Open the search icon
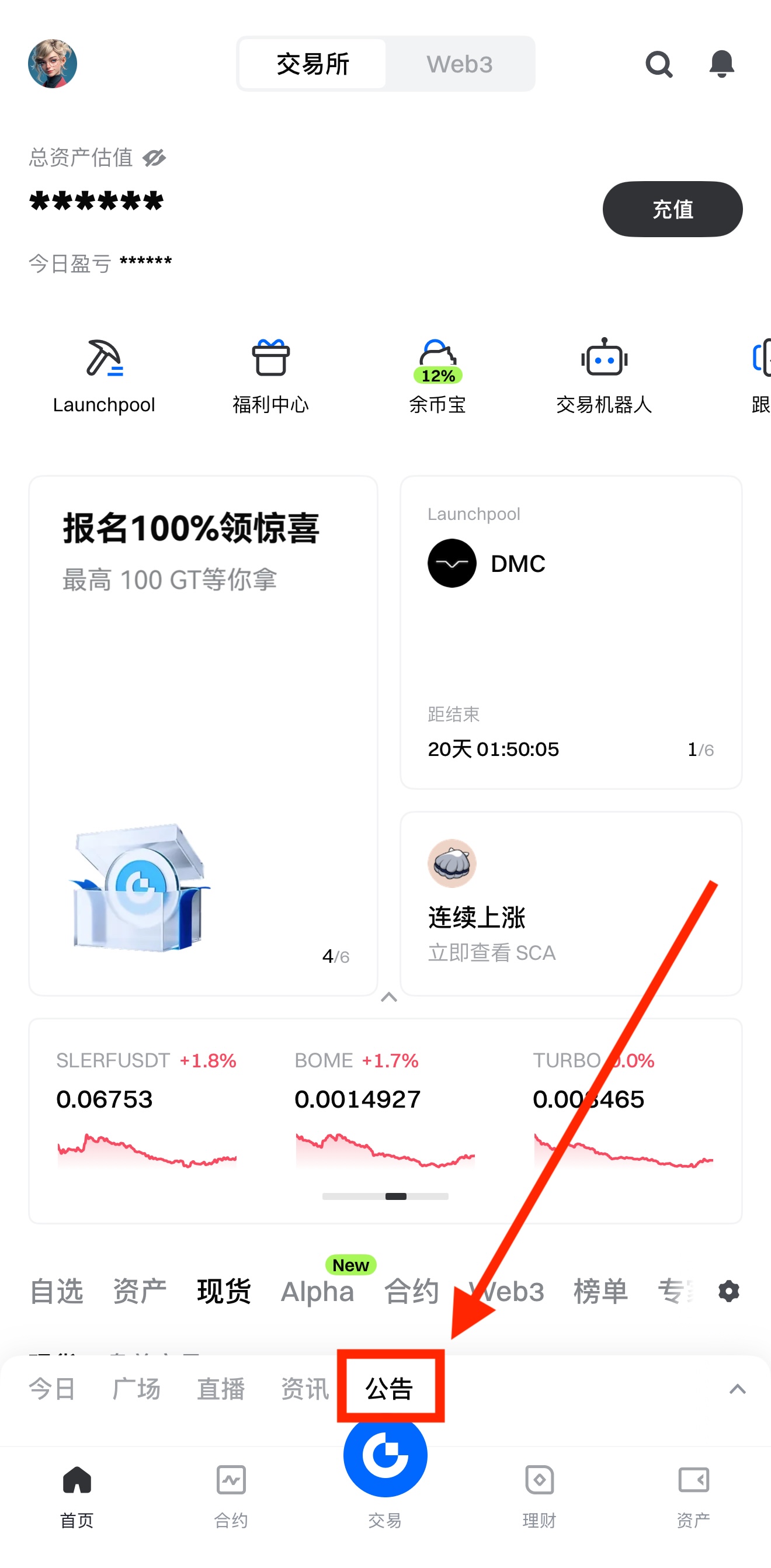The height and width of the screenshot is (1568, 771). pyautogui.click(x=658, y=64)
